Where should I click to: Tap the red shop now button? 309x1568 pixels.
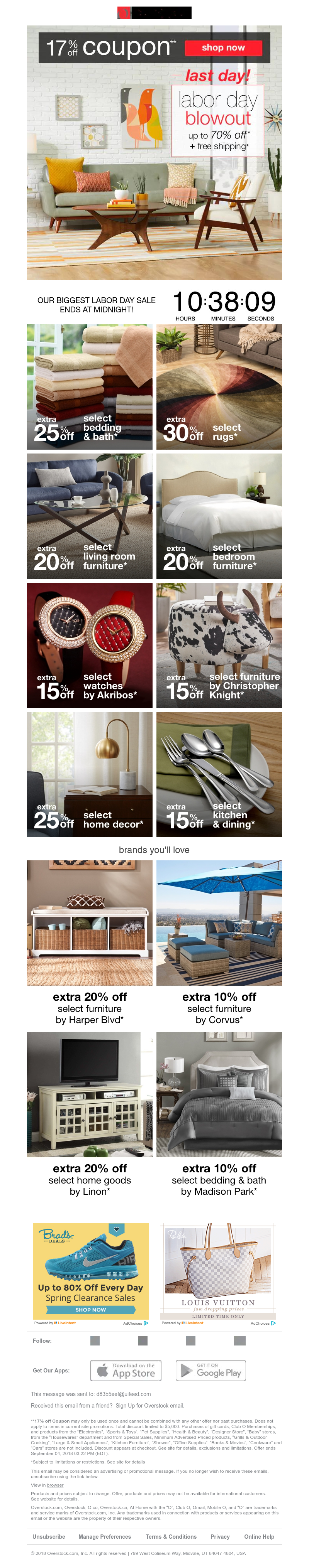click(223, 47)
